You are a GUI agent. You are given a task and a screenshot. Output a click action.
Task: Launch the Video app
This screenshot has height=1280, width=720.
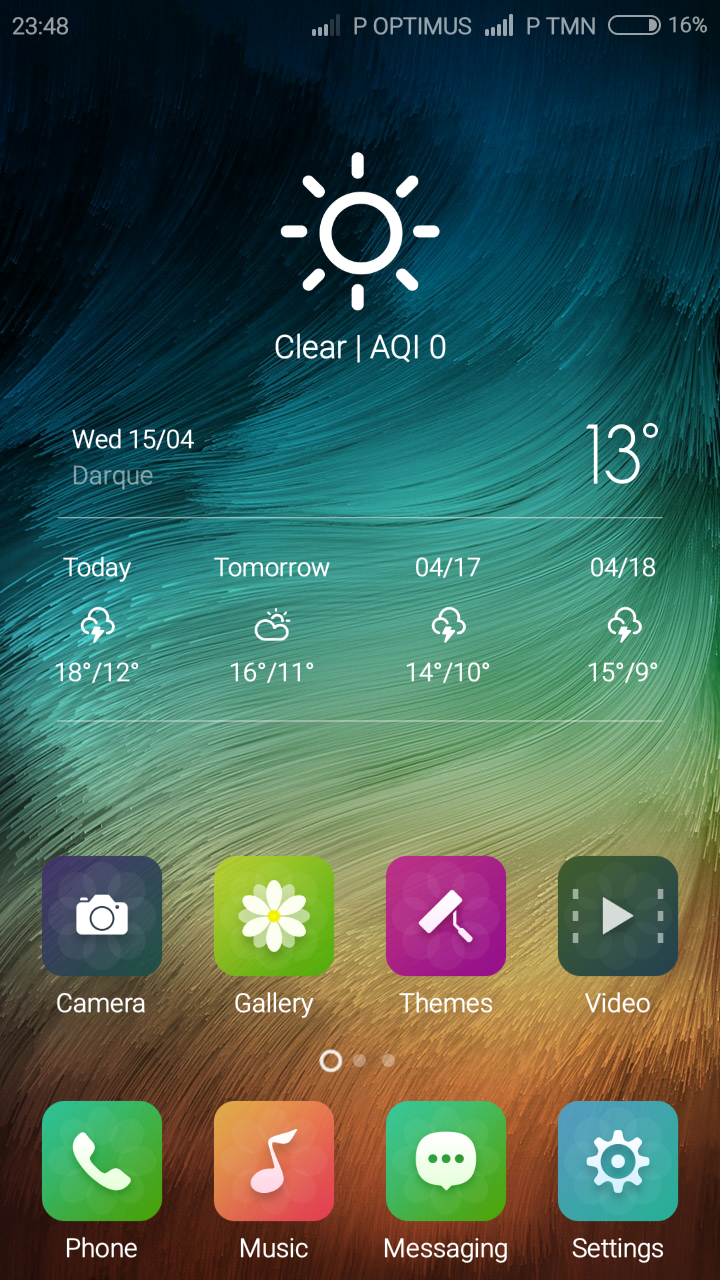617,916
